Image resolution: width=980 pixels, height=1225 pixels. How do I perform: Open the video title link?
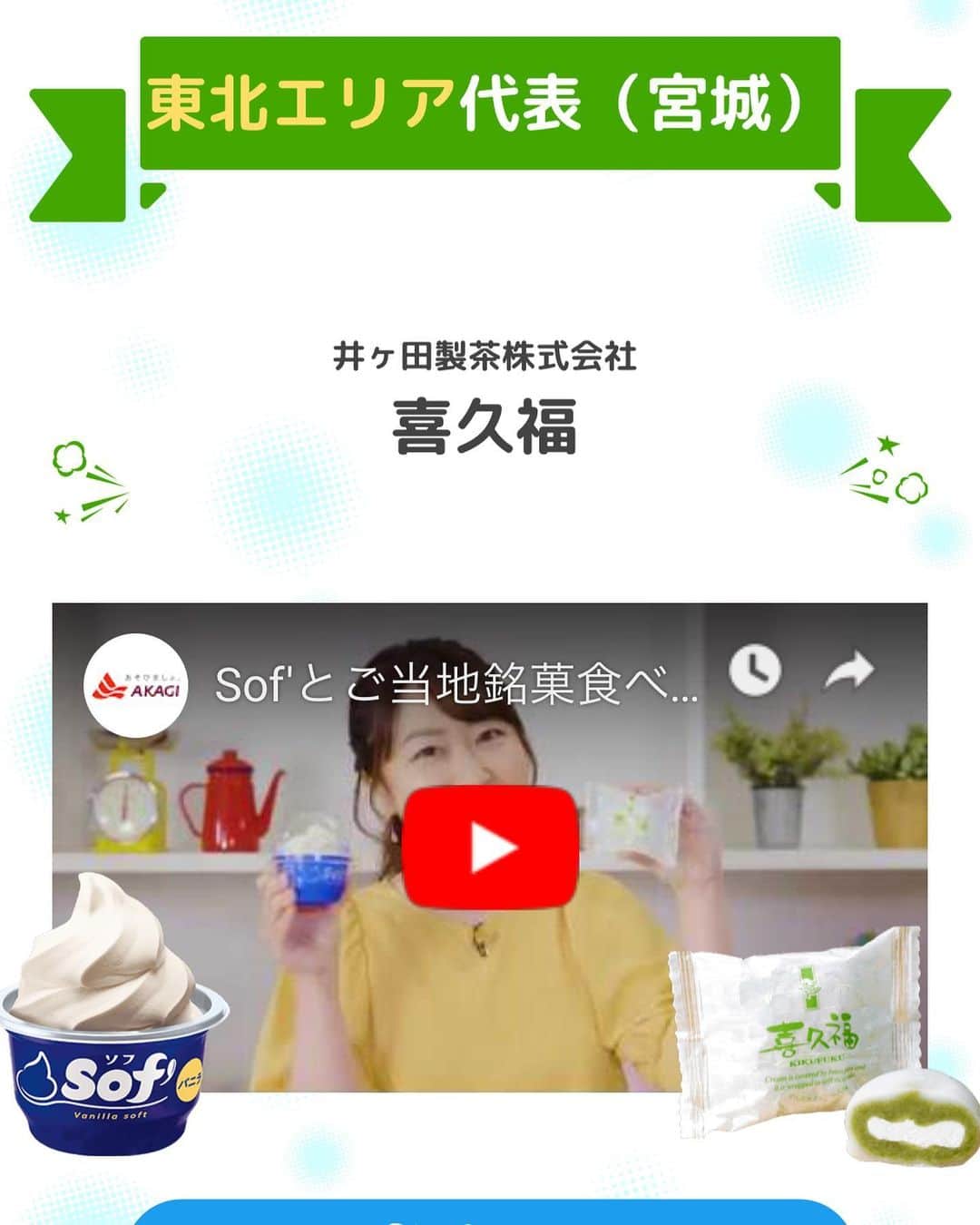point(456,686)
